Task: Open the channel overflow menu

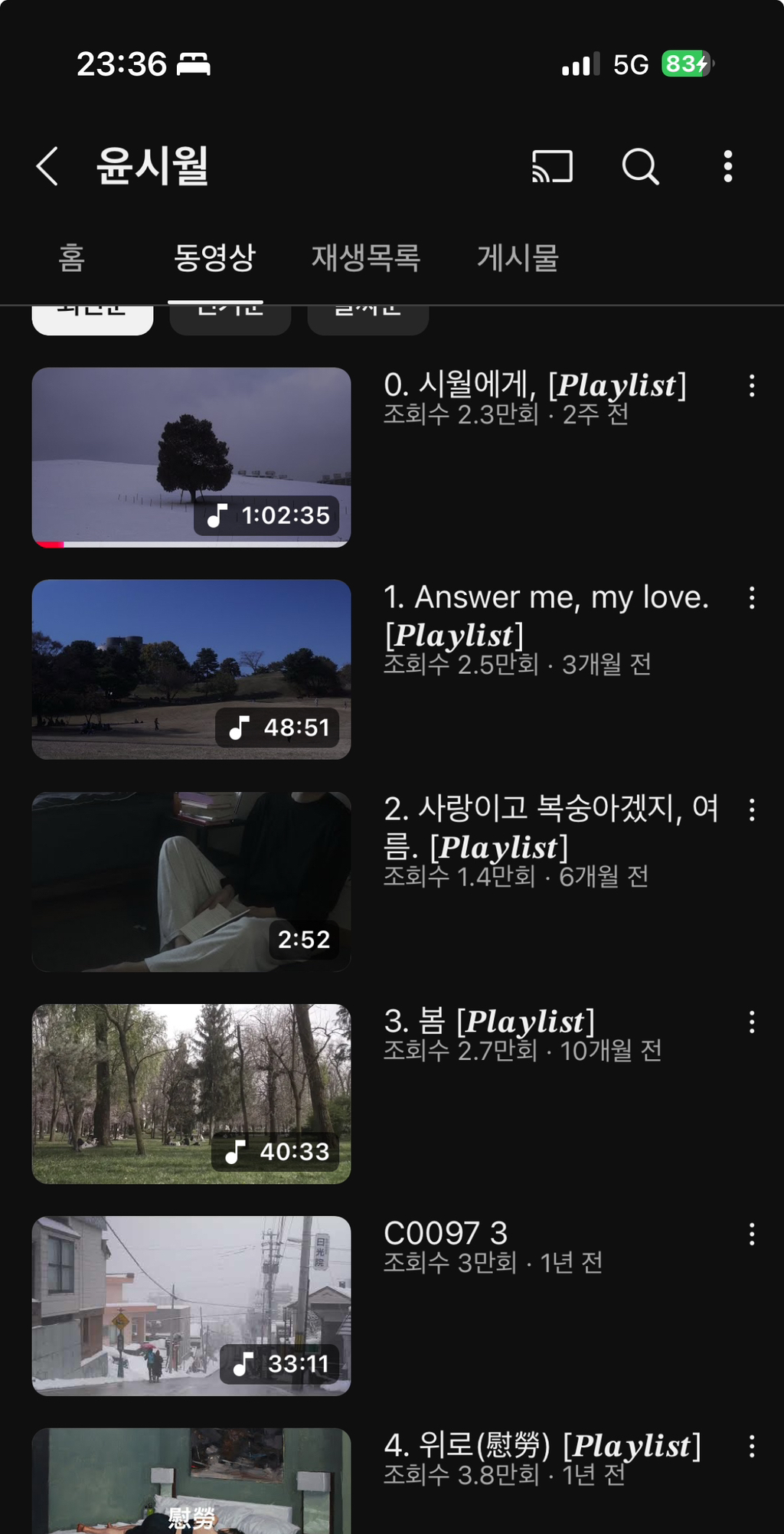Action: pos(727,166)
